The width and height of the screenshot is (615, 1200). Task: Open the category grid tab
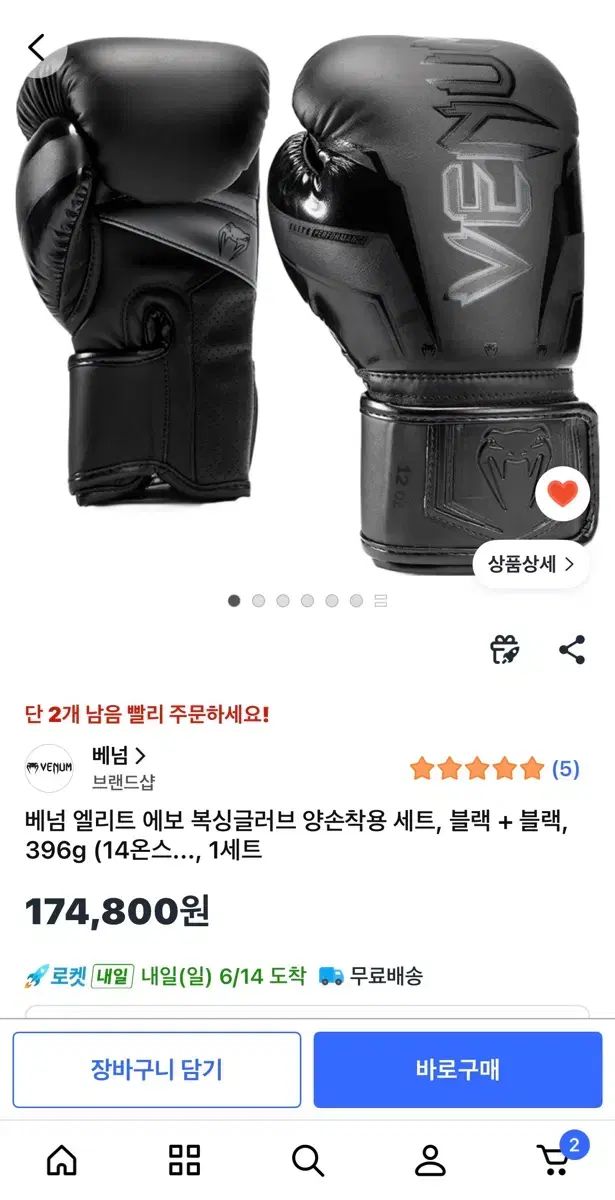click(x=185, y=1160)
